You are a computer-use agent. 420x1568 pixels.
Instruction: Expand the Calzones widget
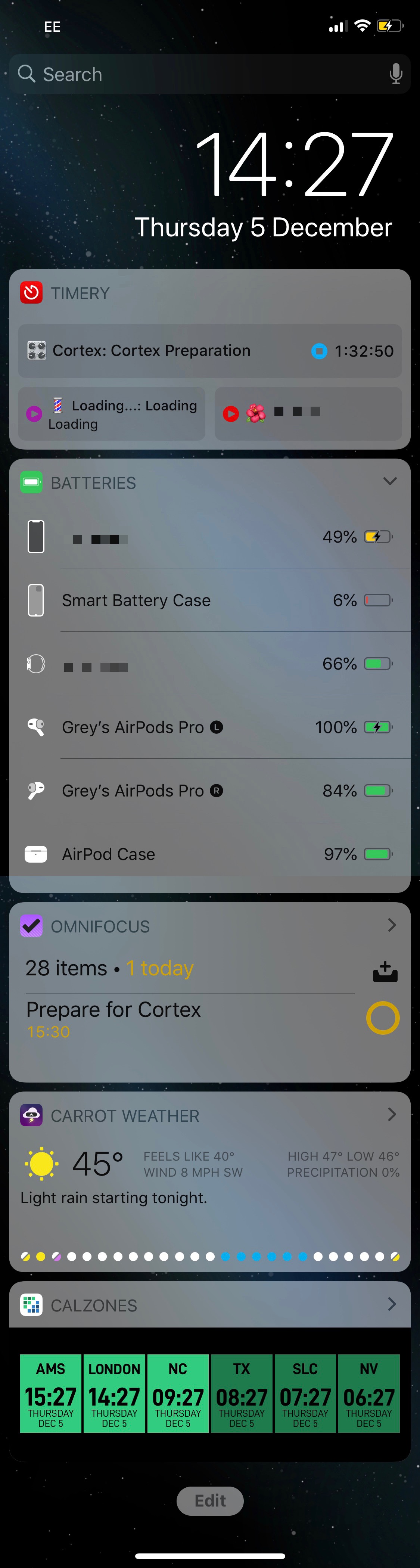click(x=391, y=1304)
